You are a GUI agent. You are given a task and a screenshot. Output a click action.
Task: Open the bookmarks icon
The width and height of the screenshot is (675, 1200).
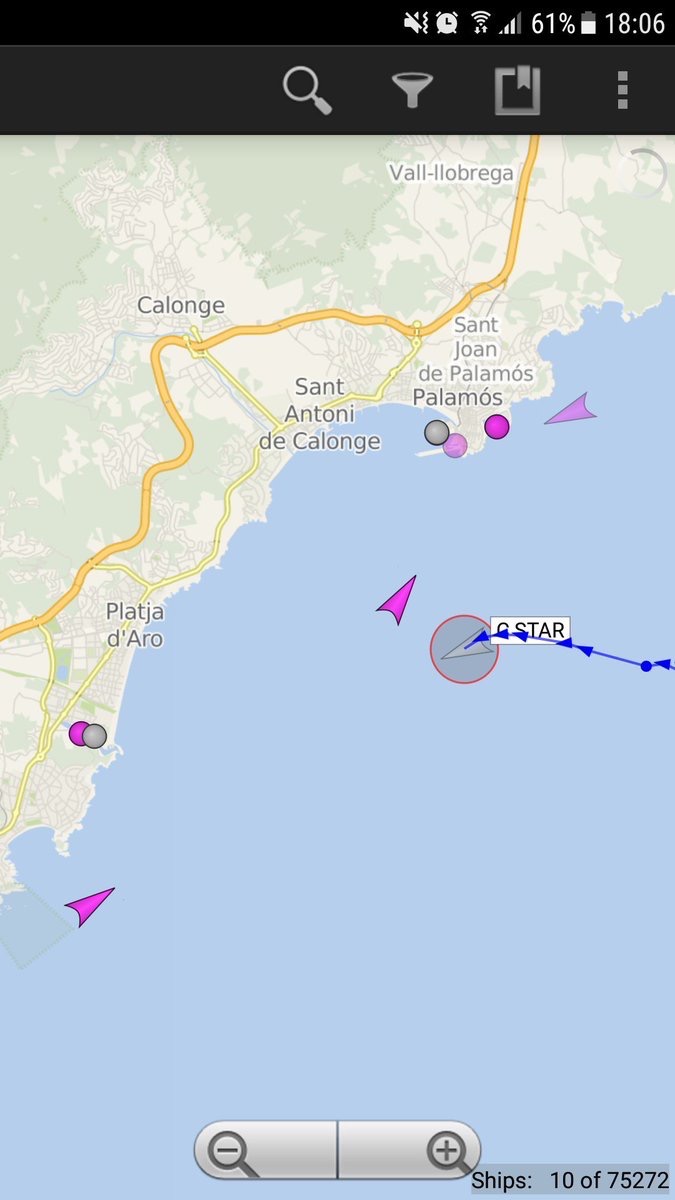tap(518, 91)
